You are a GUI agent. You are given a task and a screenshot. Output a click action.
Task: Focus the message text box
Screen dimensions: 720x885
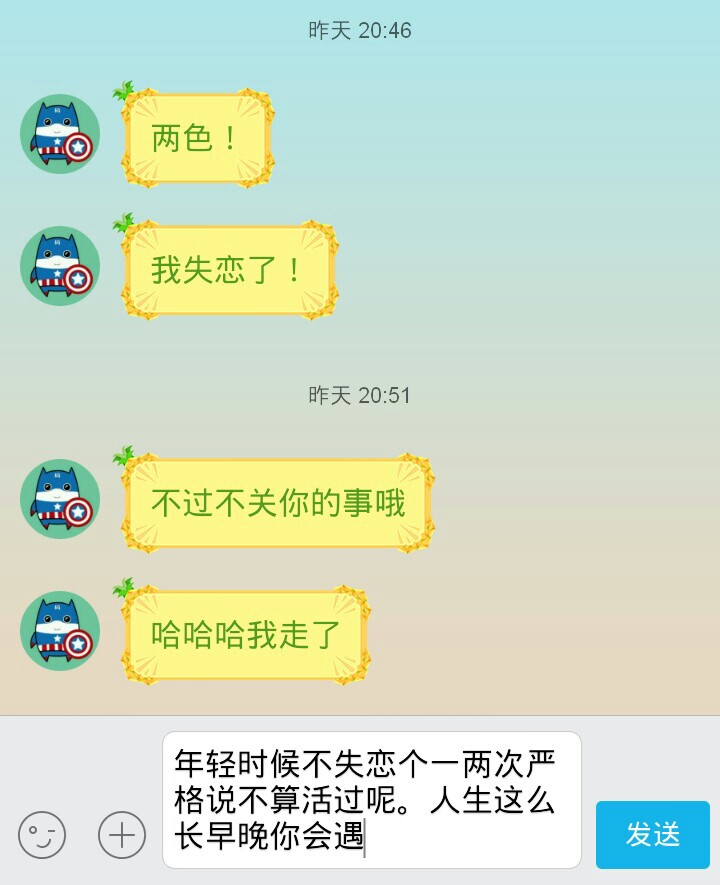coord(371,799)
